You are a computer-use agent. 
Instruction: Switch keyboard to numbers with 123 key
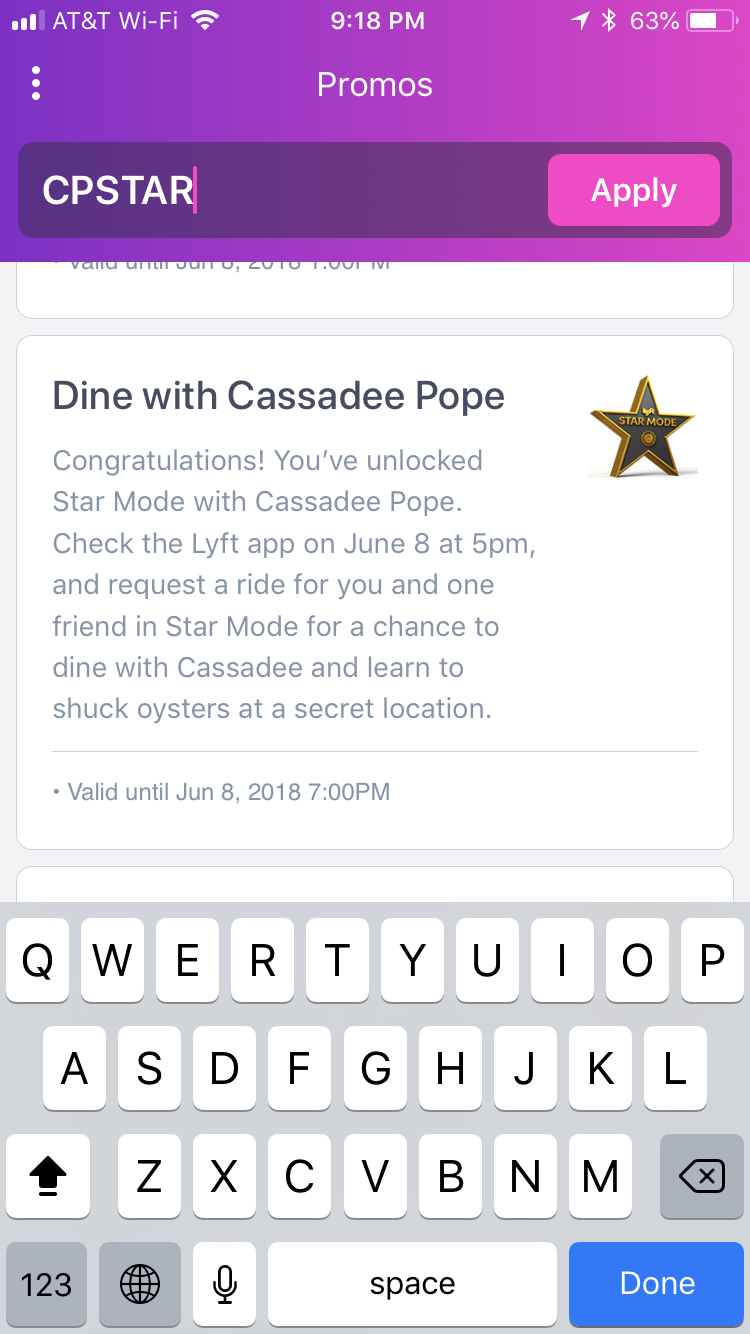click(47, 1284)
